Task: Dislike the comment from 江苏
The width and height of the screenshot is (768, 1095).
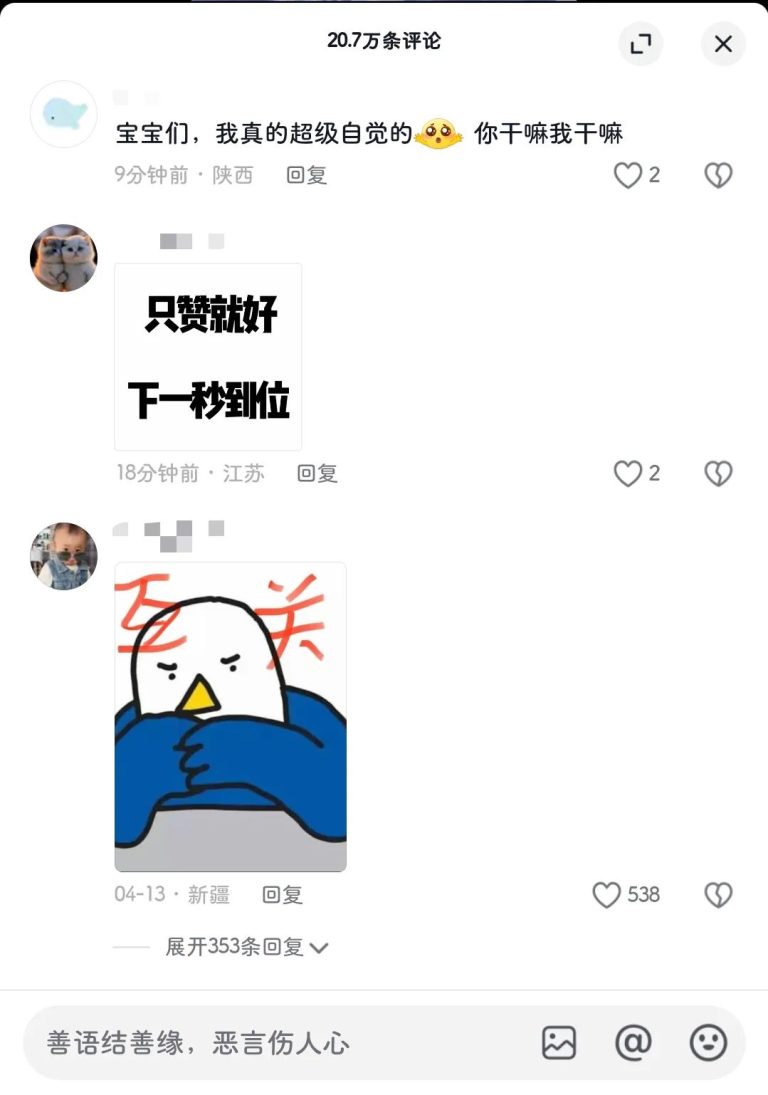Action: click(718, 474)
